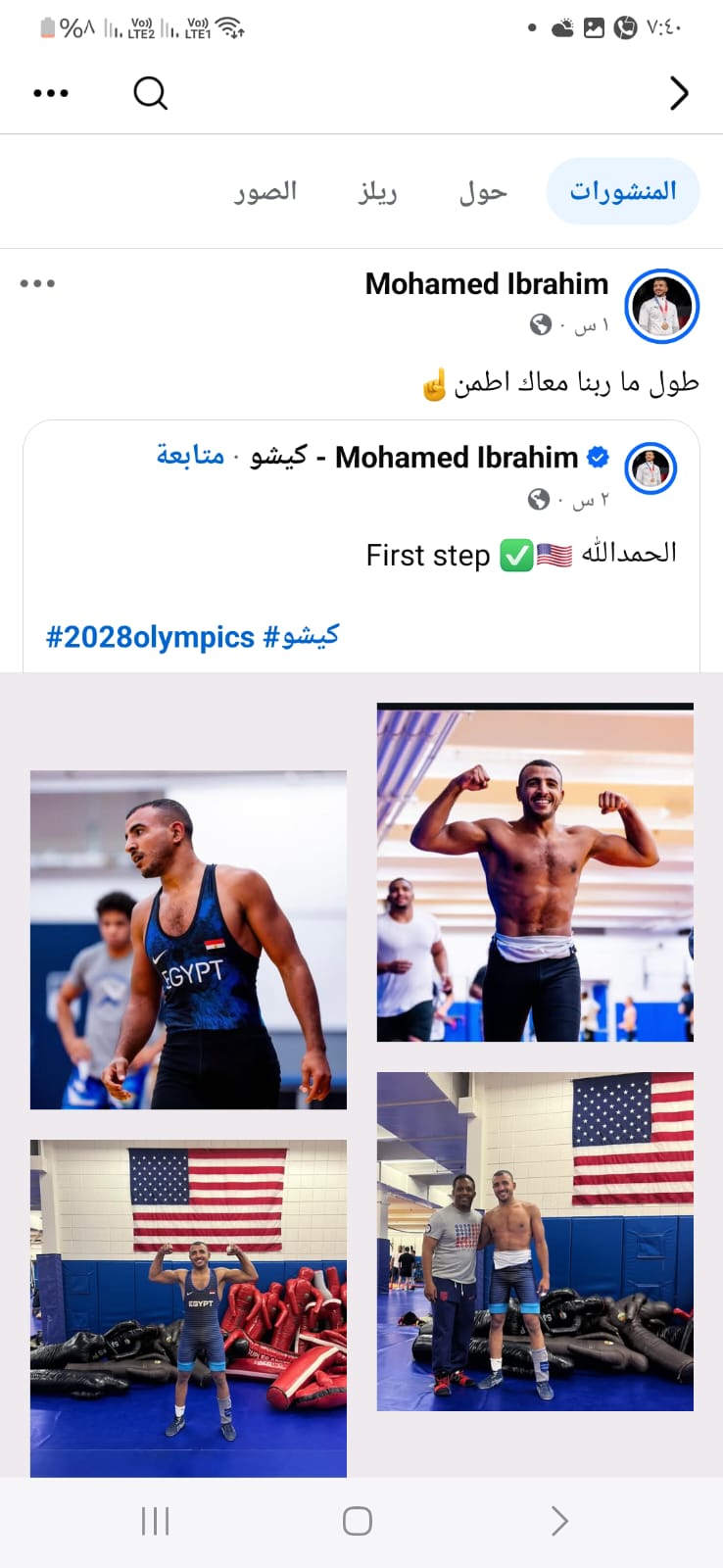Go back using the top-right arrow
Image resolution: width=723 pixels, height=1568 pixels.
[x=679, y=93]
